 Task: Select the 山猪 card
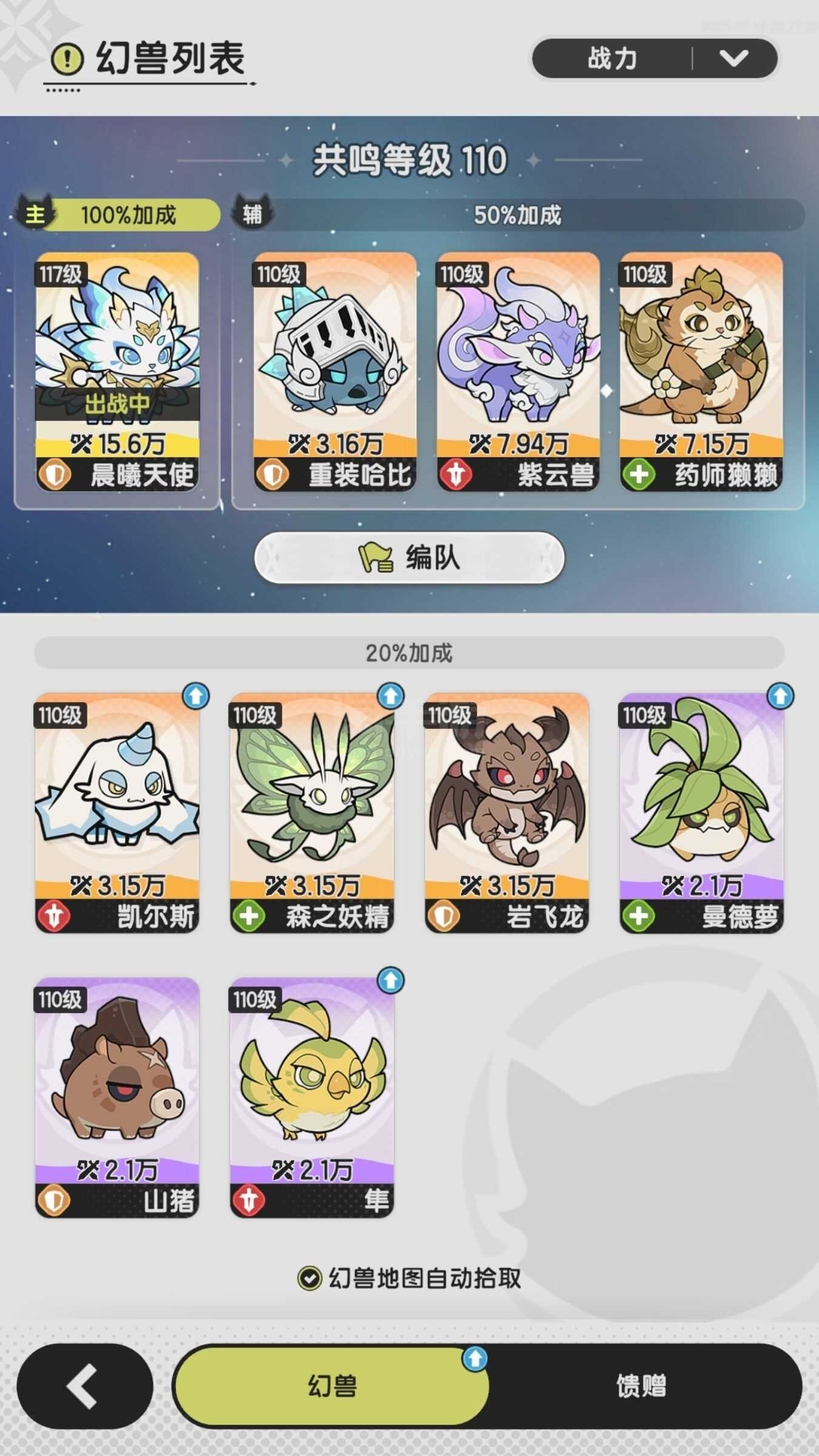tap(117, 1097)
